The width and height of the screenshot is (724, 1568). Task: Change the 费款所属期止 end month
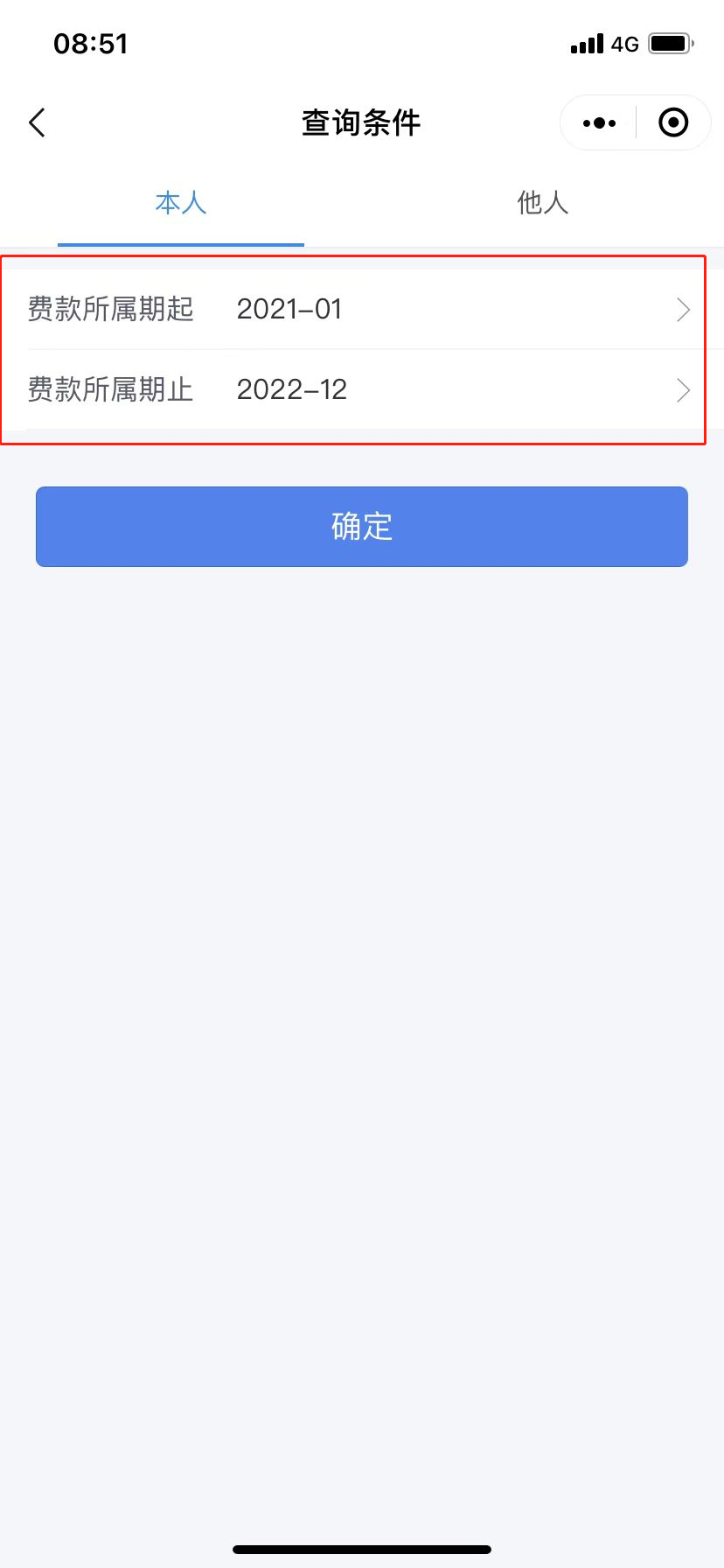click(362, 390)
